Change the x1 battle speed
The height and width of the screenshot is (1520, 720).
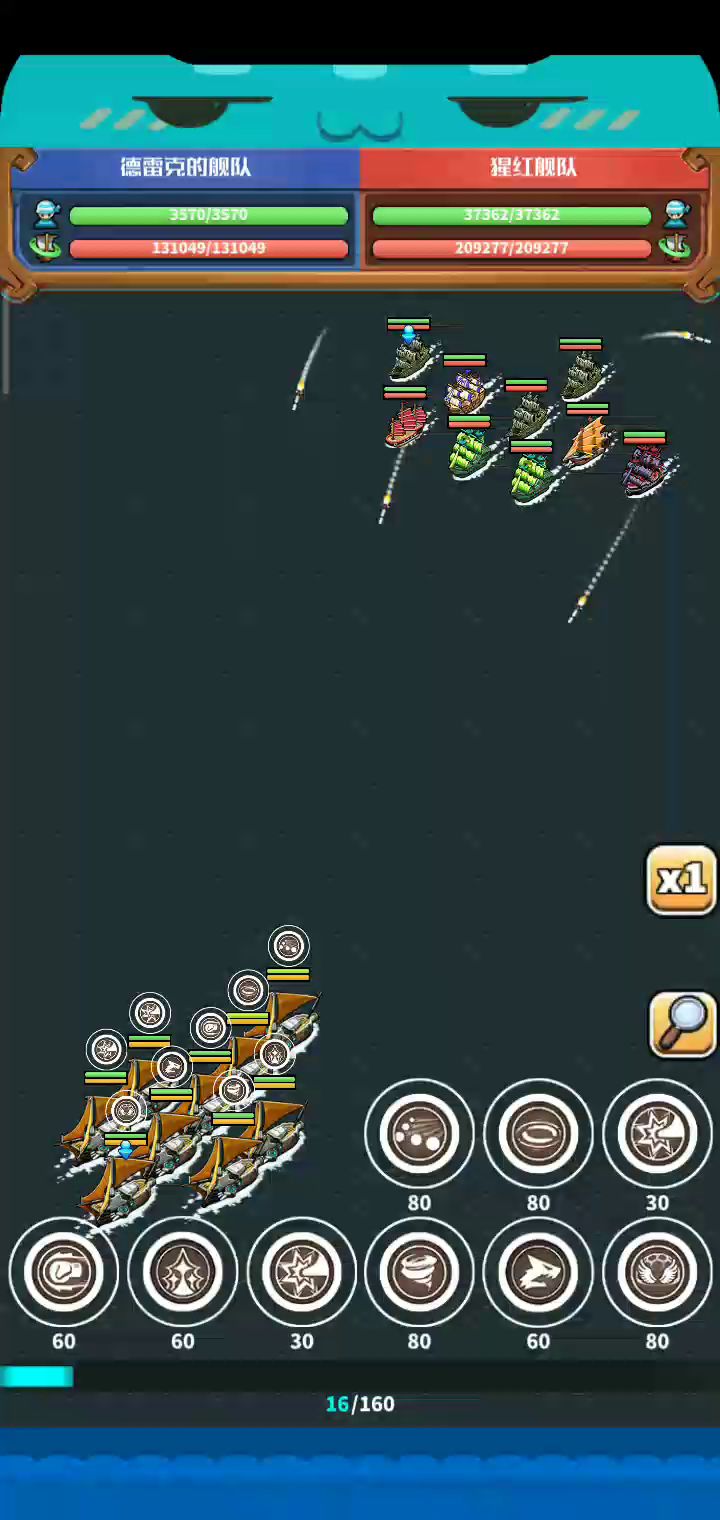coord(681,880)
